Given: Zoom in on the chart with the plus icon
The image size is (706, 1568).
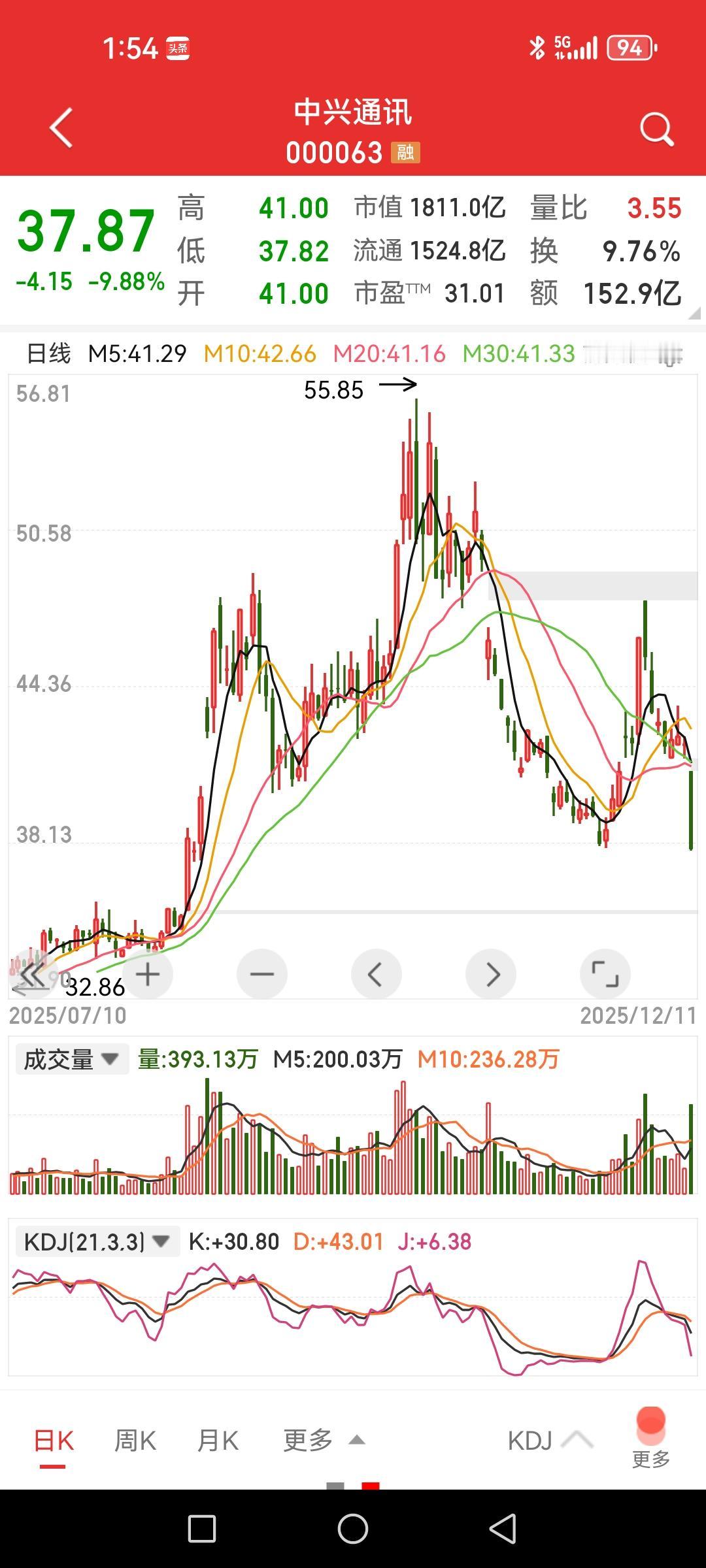Looking at the screenshot, I should pos(147,973).
